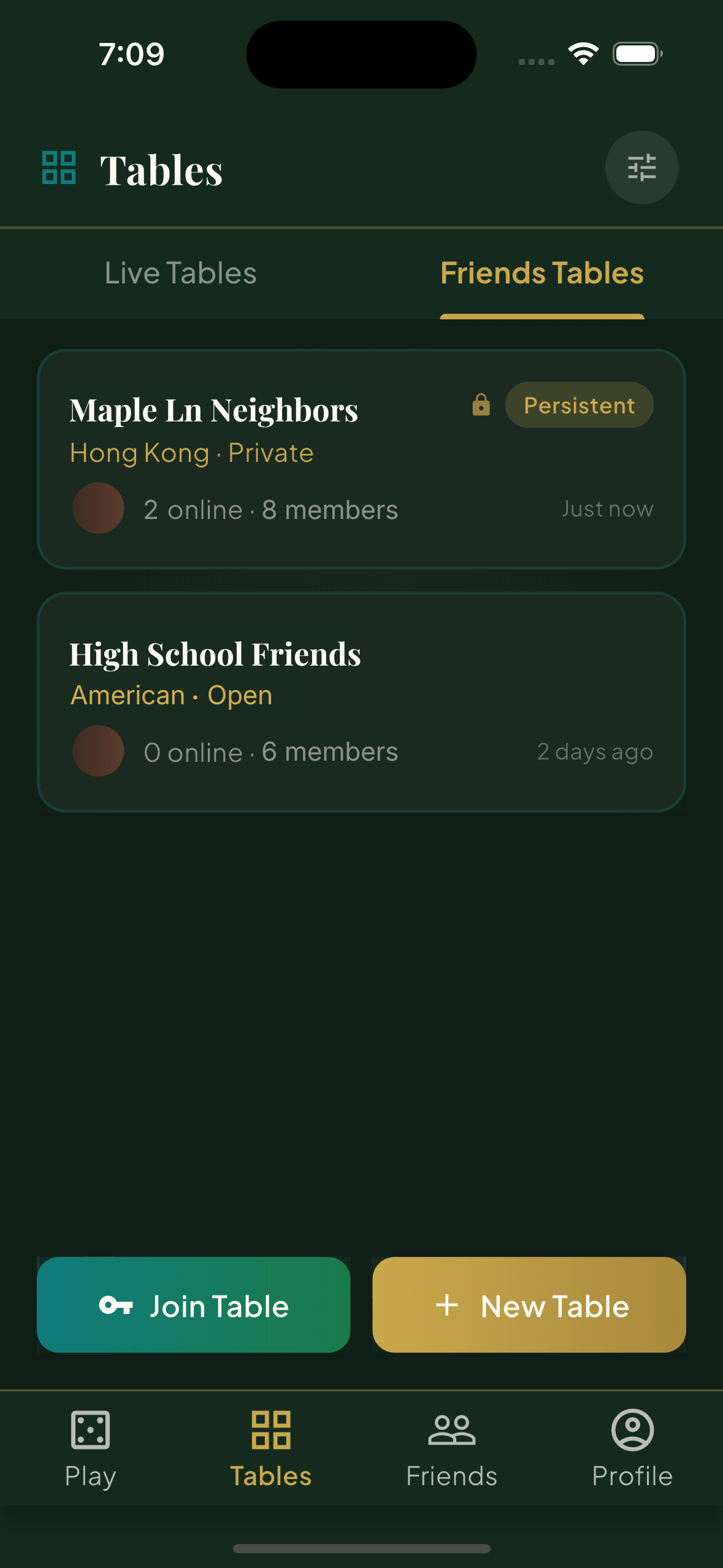Open the Friends tab

pos(451,1448)
